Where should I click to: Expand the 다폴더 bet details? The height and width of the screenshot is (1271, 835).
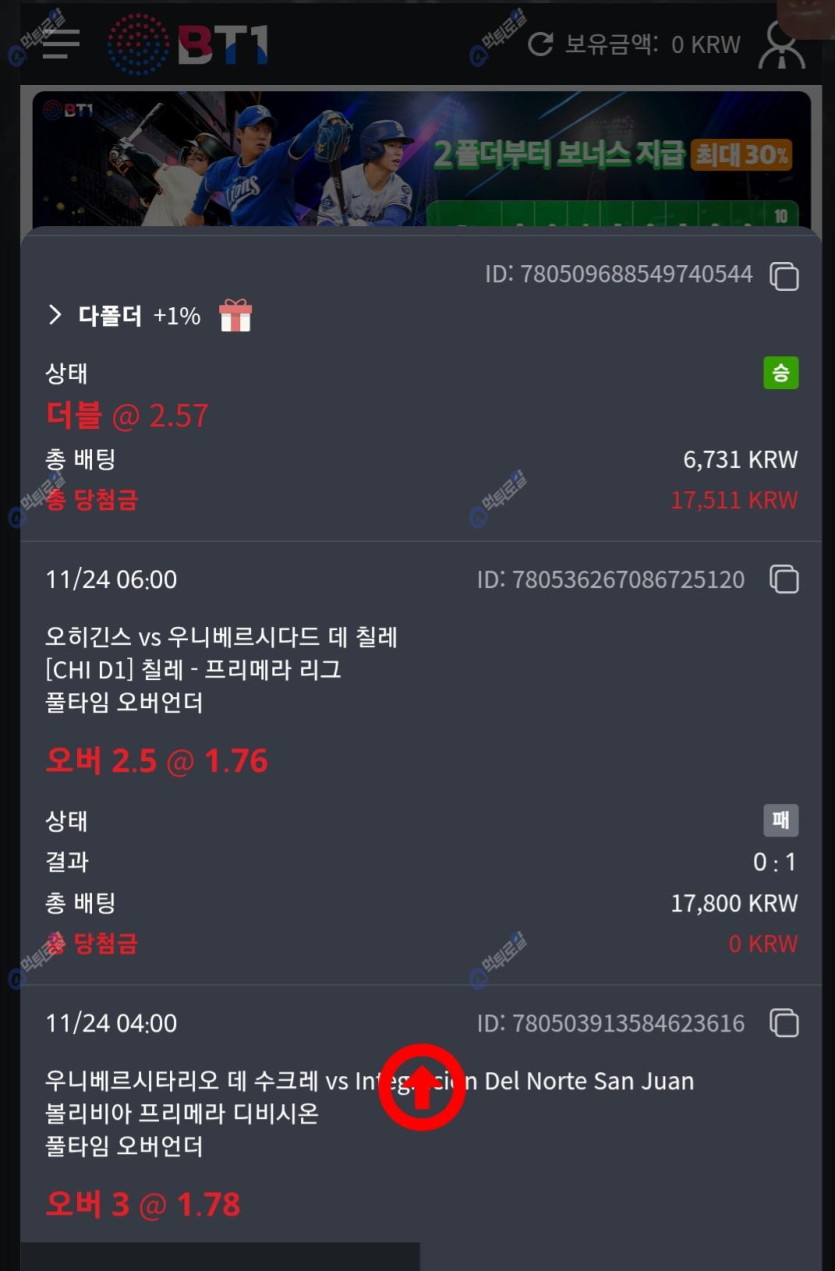coord(55,316)
